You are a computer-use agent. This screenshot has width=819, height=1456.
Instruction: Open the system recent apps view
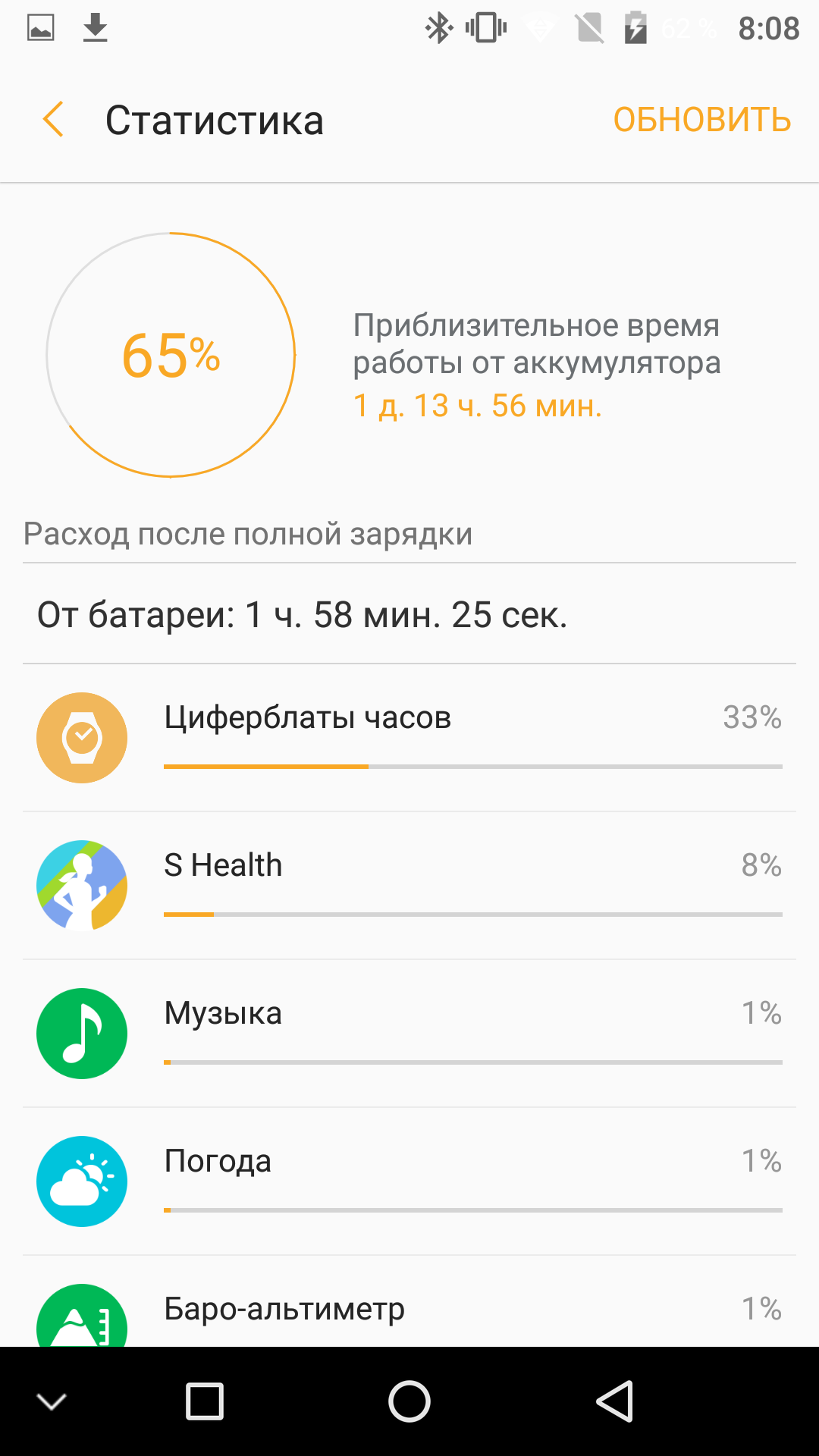coord(205,1401)
